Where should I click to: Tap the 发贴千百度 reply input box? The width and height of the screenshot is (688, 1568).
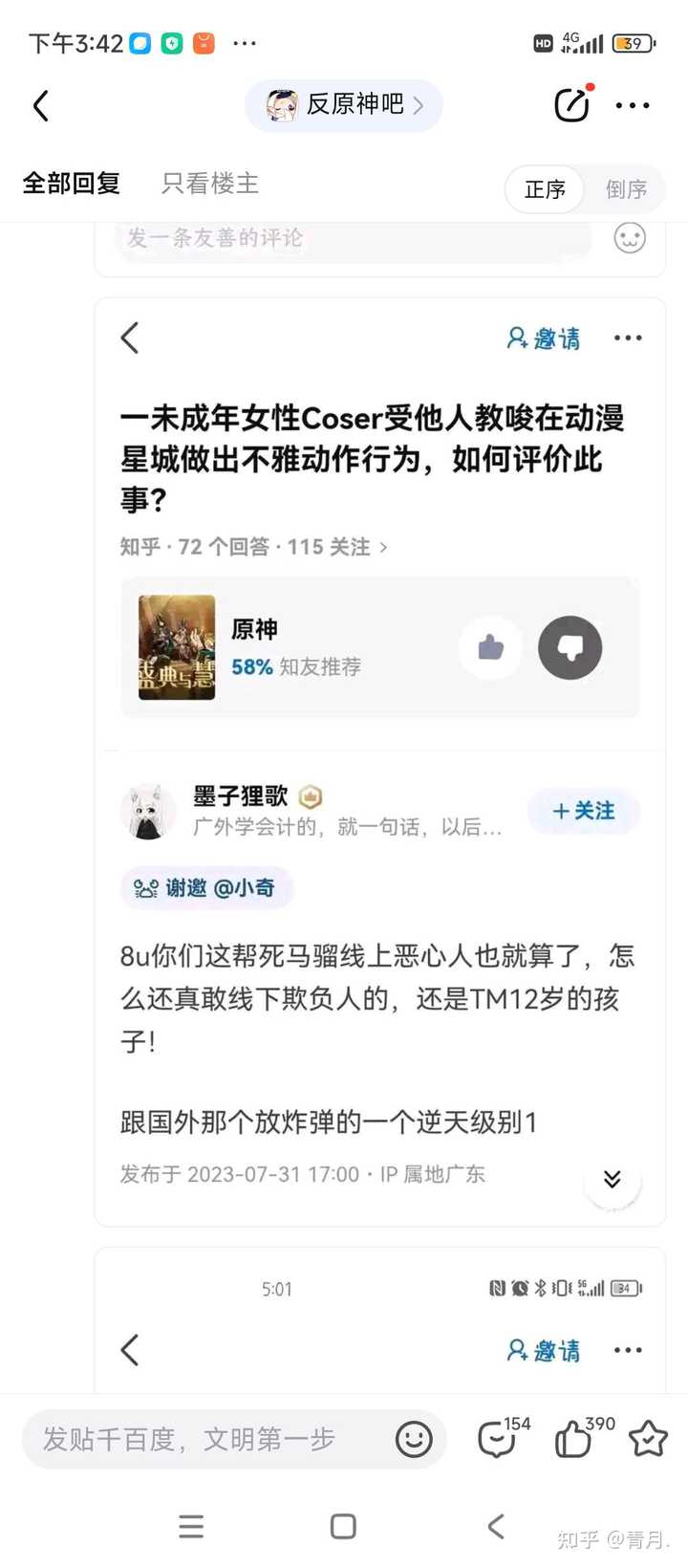pos(234,1439)
